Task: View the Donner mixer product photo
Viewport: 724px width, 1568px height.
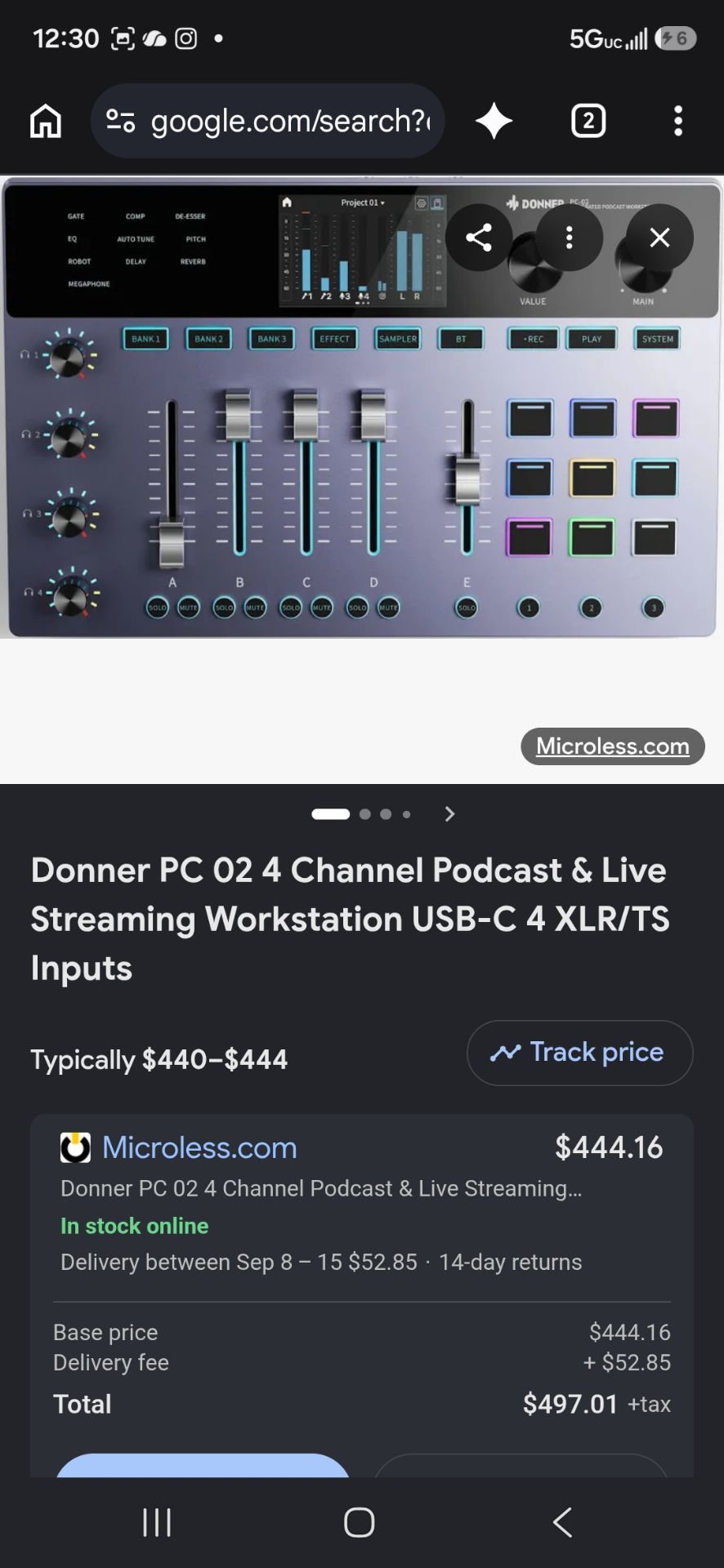Action: click(362, 407)
